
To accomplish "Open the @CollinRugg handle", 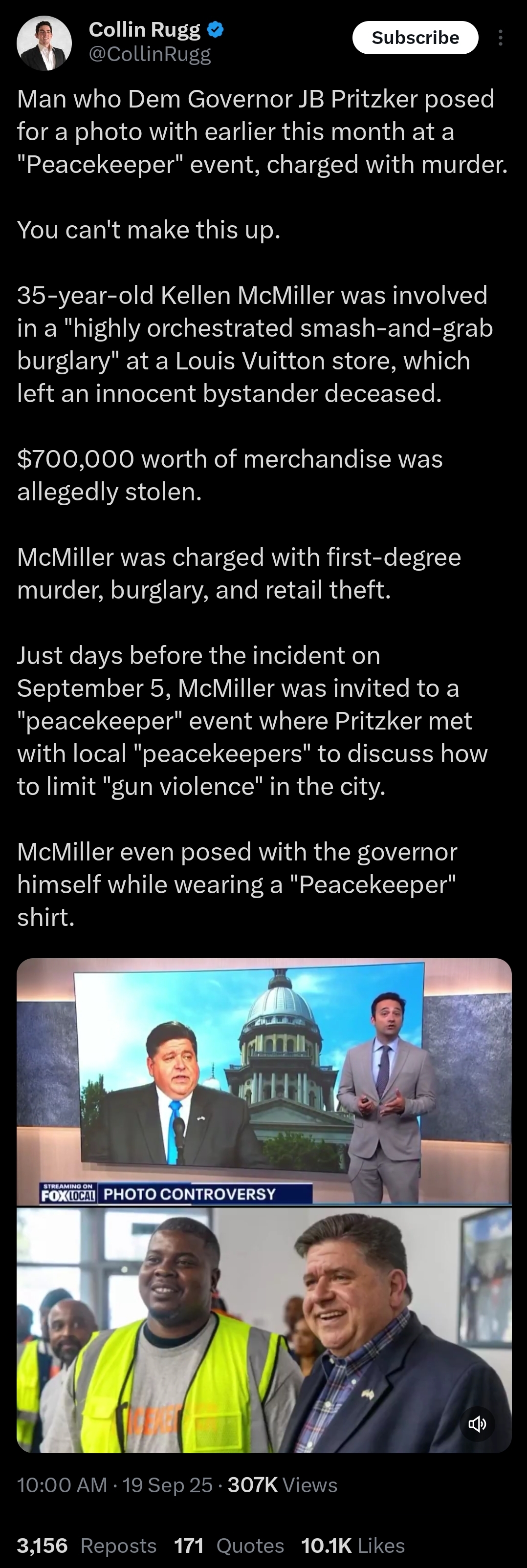I will pos(150,55).
